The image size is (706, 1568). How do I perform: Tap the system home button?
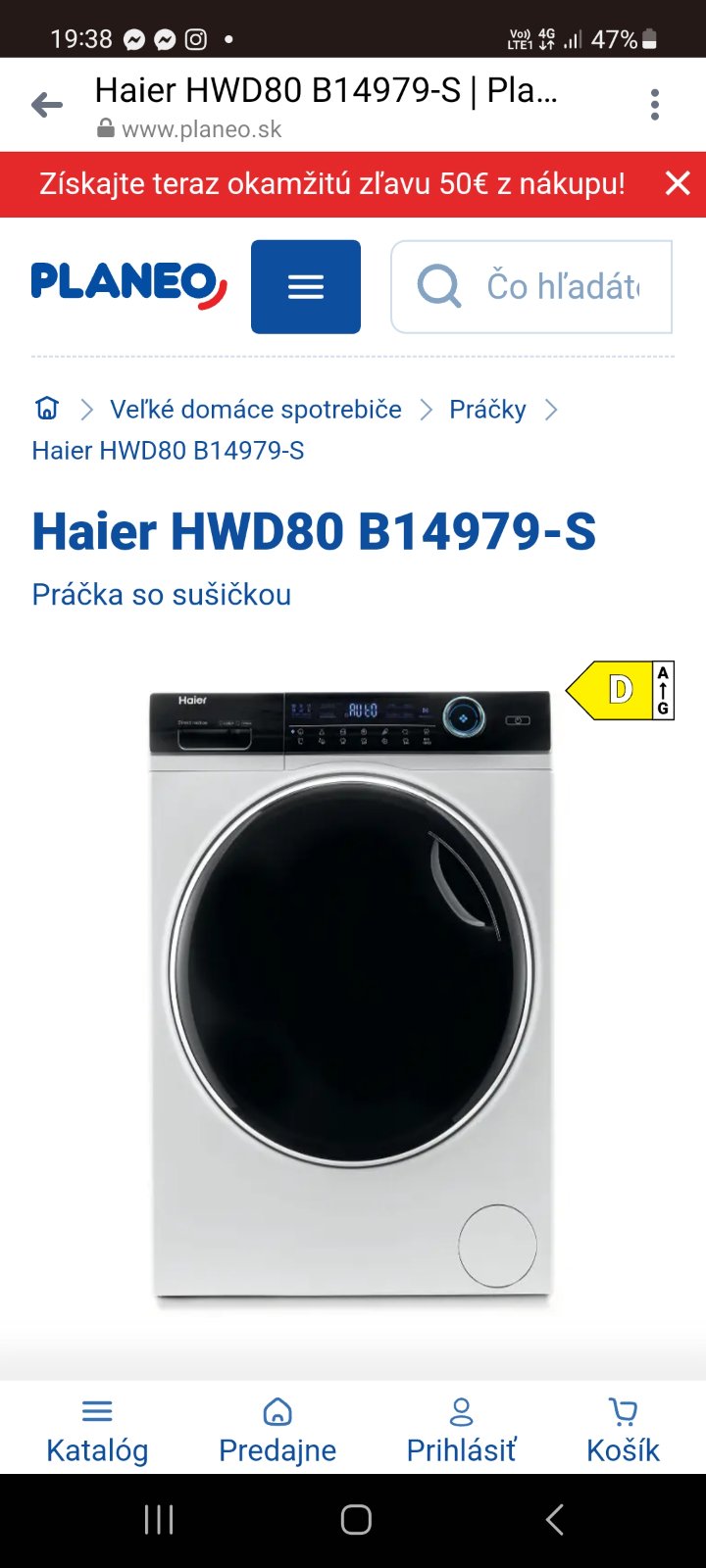tap(355, 1520)
